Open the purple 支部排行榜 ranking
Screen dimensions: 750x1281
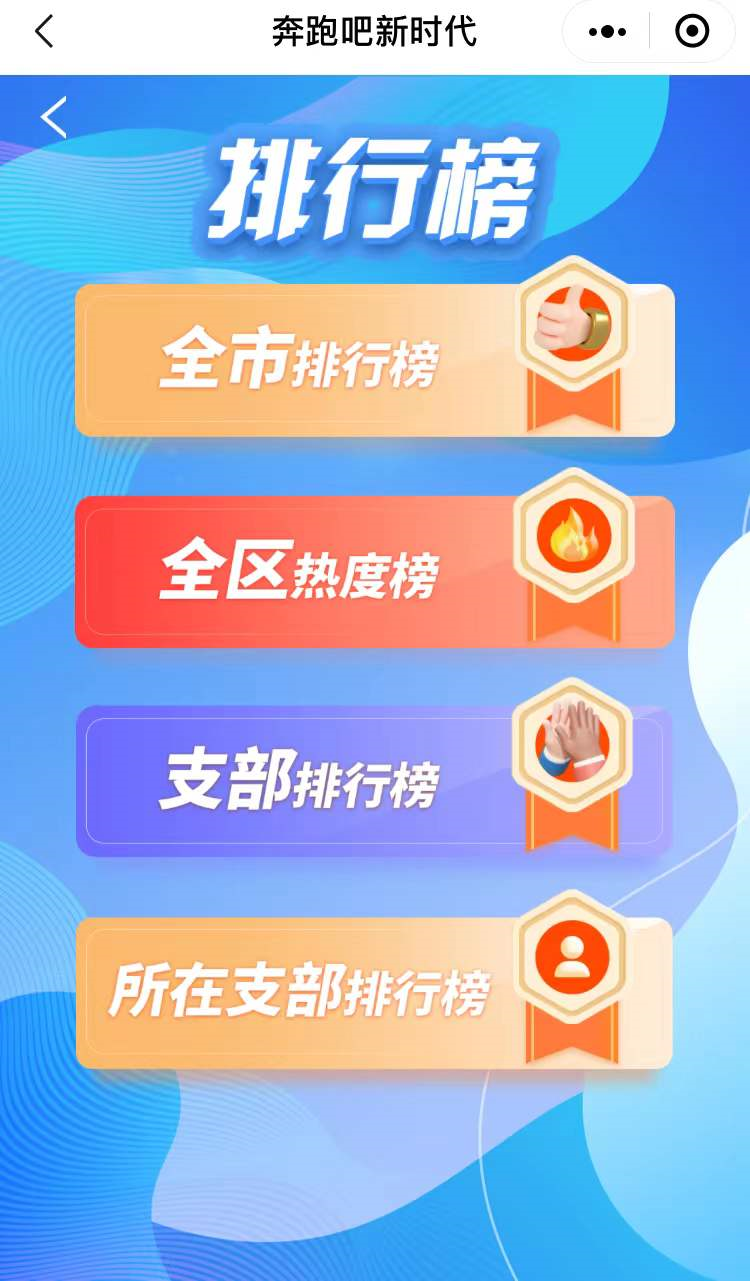tap(374, 782)
